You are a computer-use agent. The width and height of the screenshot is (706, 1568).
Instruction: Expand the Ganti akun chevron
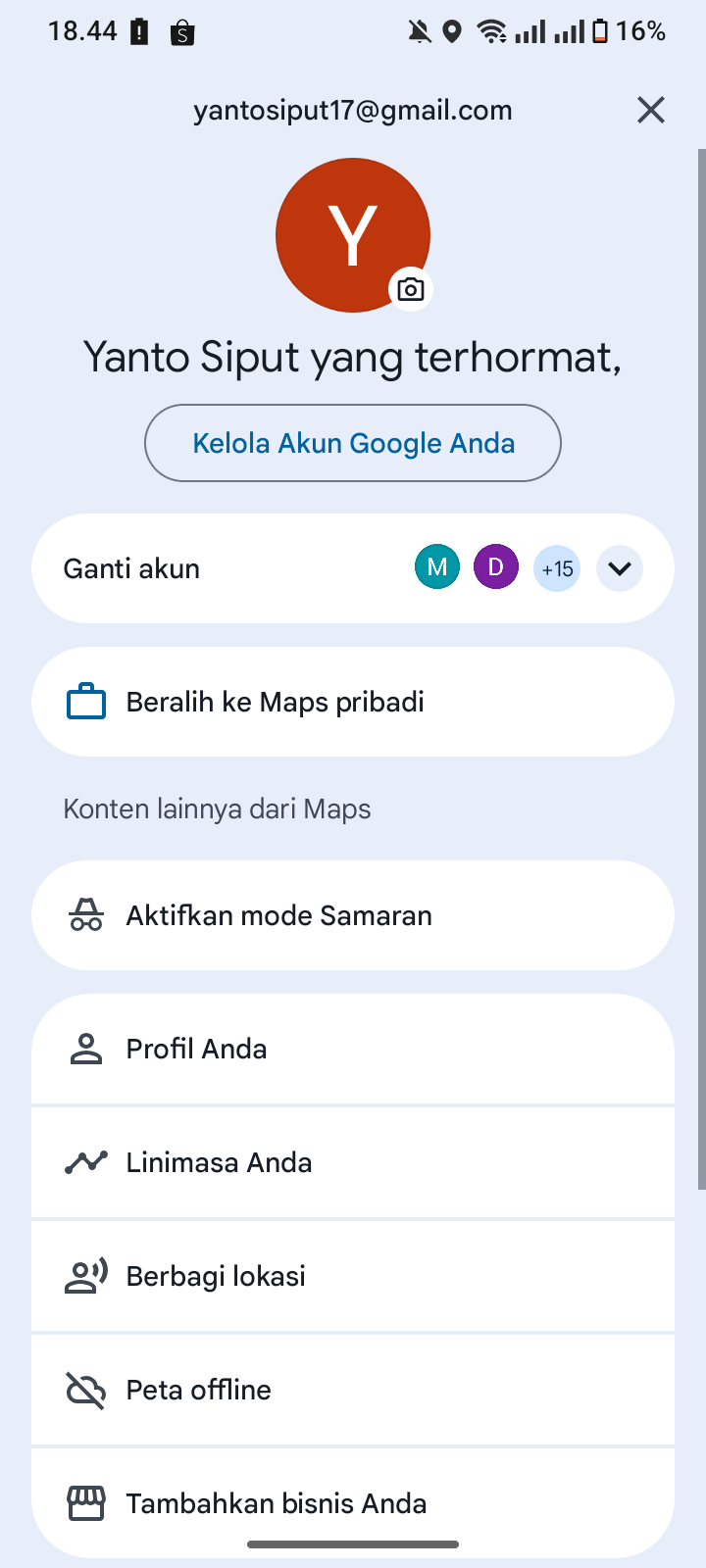(619, 568)
